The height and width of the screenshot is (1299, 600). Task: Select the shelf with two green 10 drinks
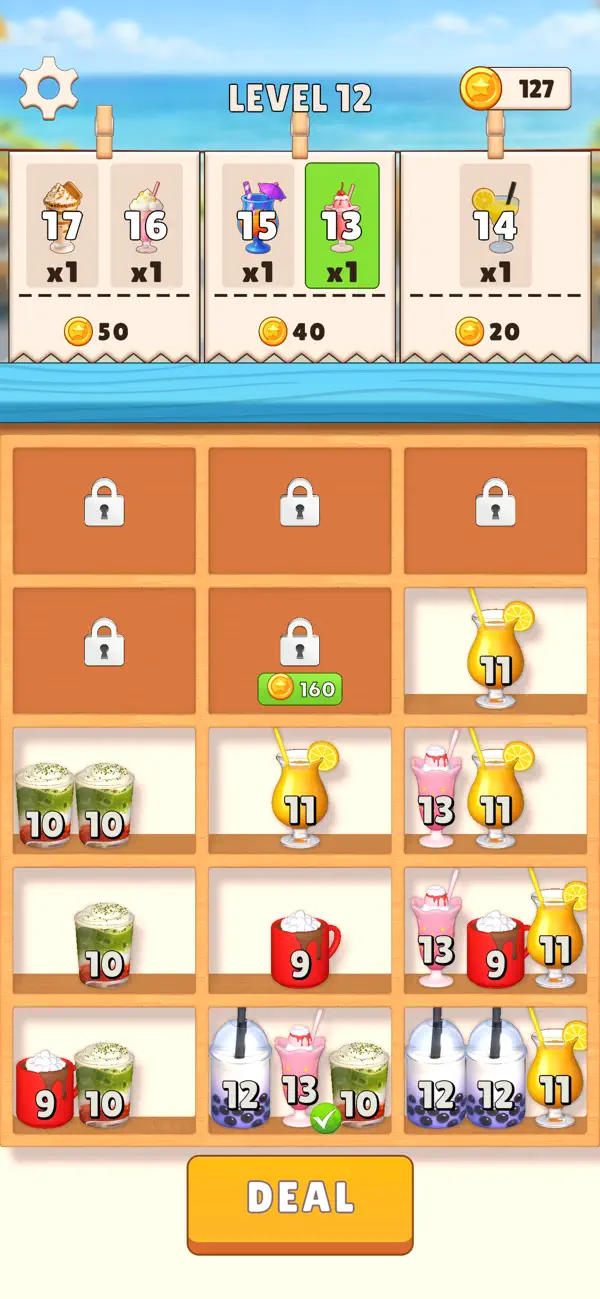(x=104, y=791)
